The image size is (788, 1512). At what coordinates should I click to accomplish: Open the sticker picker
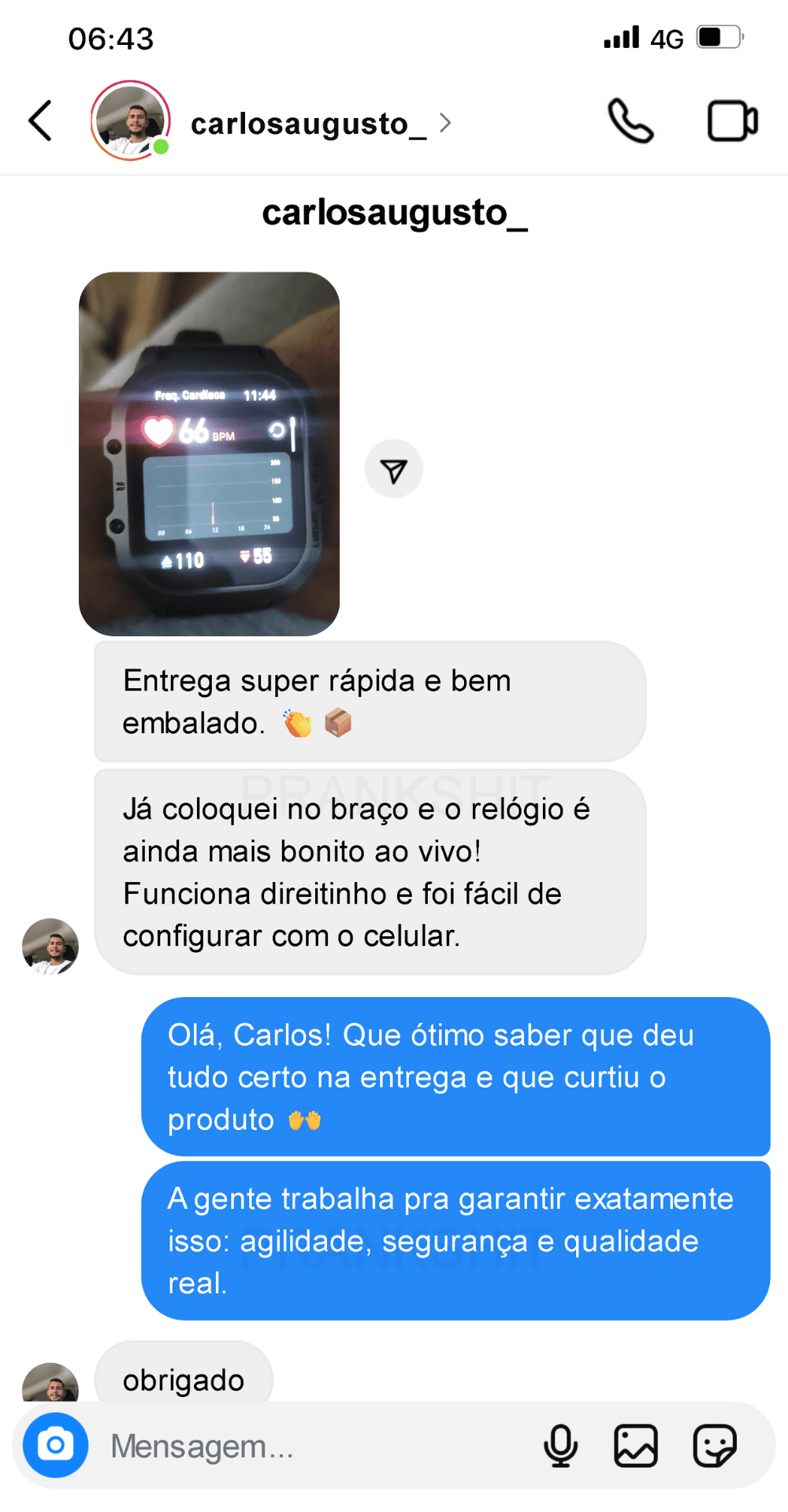tap(715, 1446)
